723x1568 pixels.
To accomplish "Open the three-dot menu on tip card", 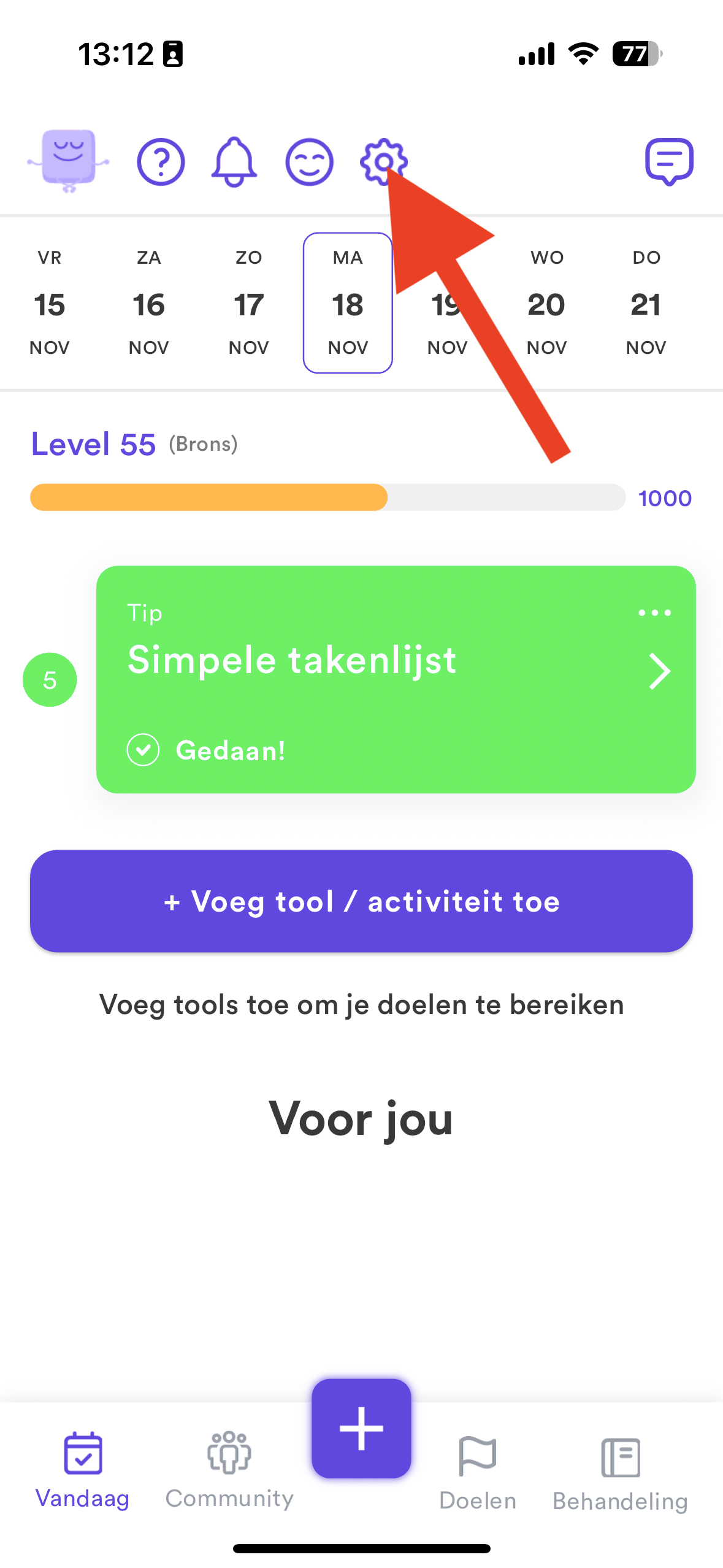I will tap(654, 613).
